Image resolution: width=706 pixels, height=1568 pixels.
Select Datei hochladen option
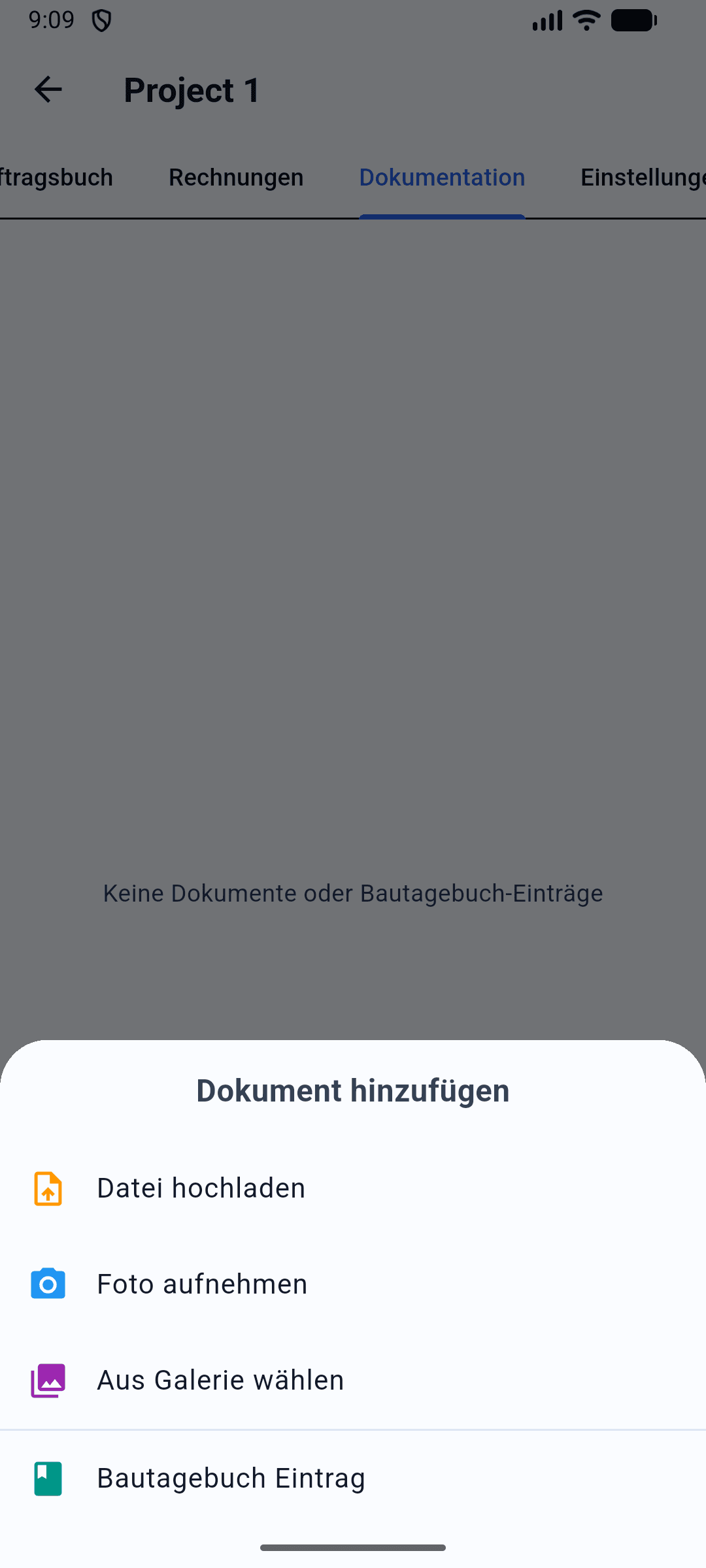pyautogui.click(x=201, y=1188)
